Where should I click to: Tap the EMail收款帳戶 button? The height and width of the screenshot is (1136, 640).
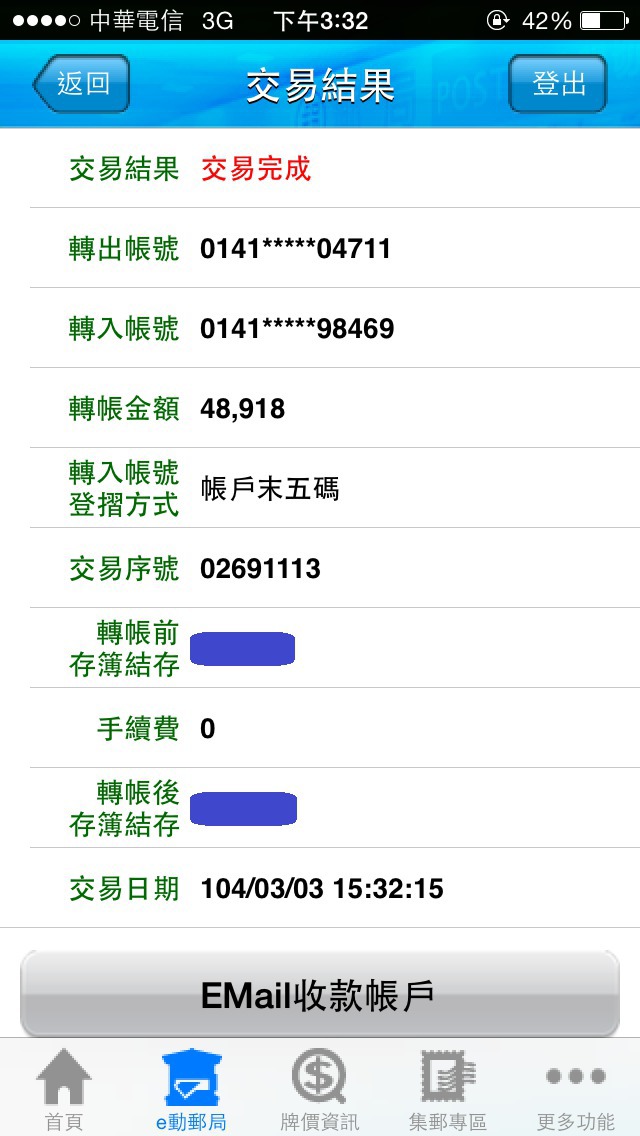pyautogui.click(x=320, y=995)
